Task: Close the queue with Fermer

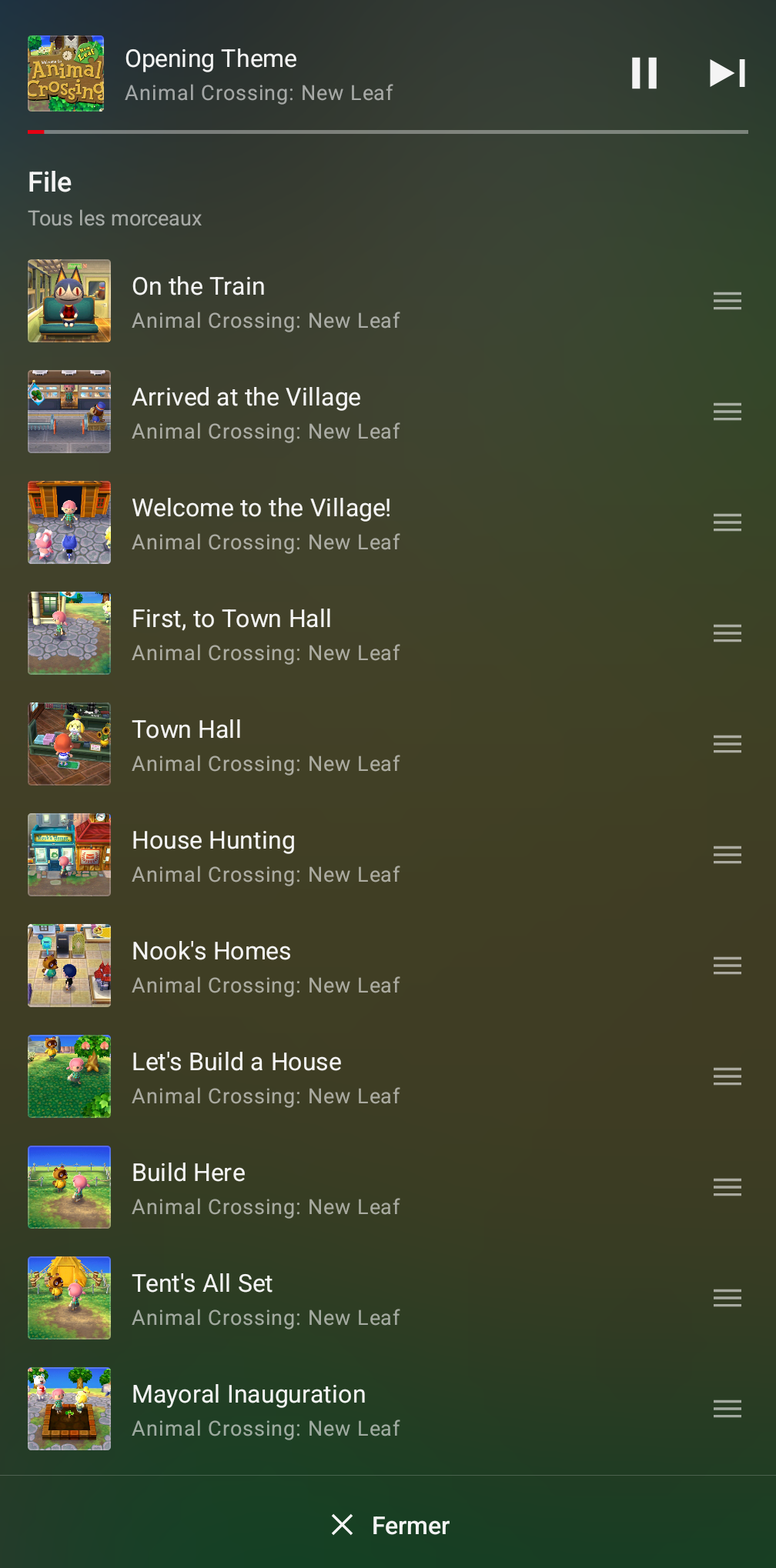Action: (x=390, y=1525)
